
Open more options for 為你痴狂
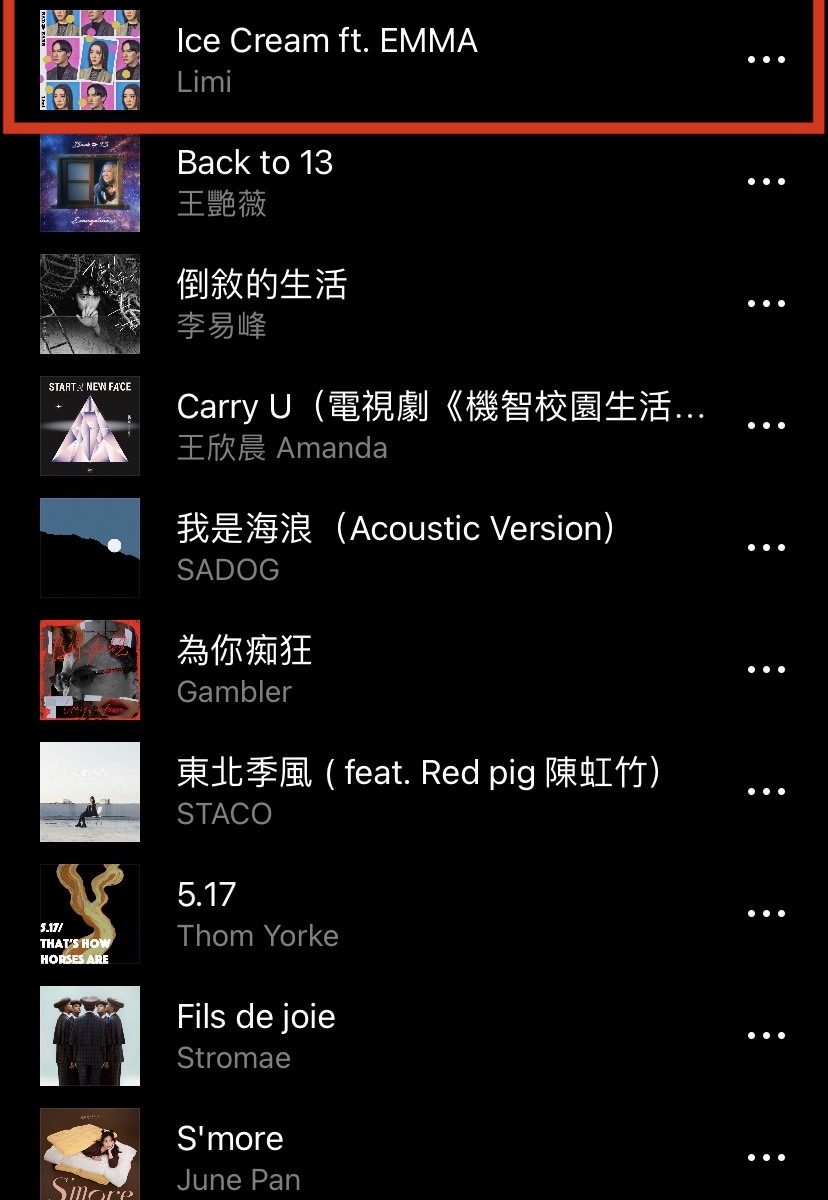[766, 670]
